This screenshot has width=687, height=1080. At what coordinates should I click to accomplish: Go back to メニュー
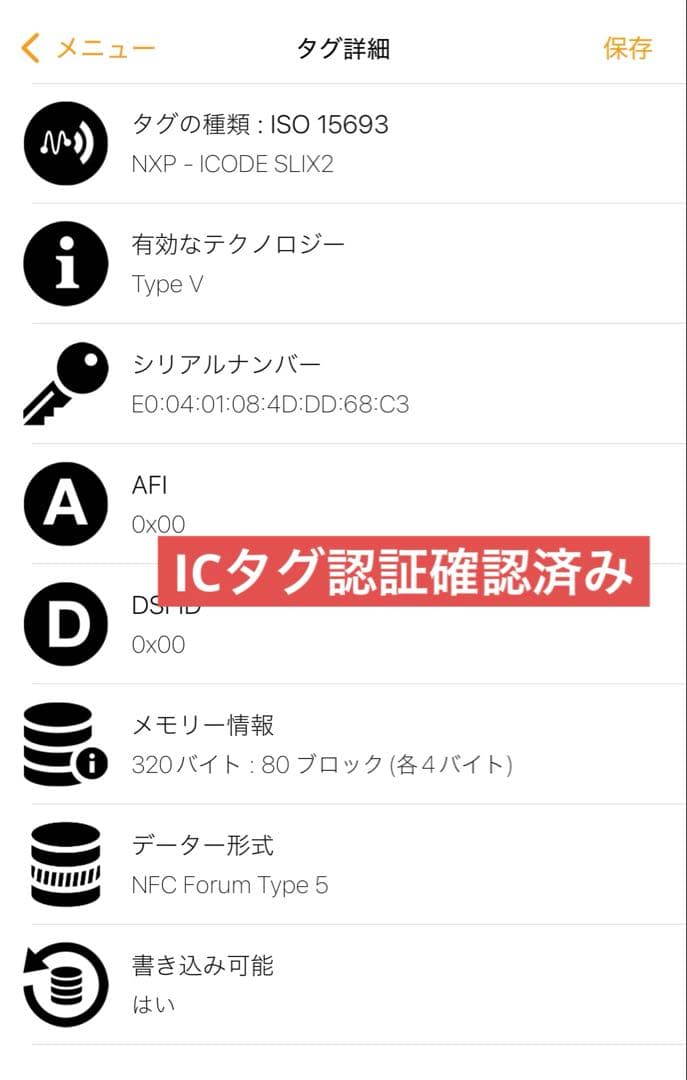coord(88,48)
